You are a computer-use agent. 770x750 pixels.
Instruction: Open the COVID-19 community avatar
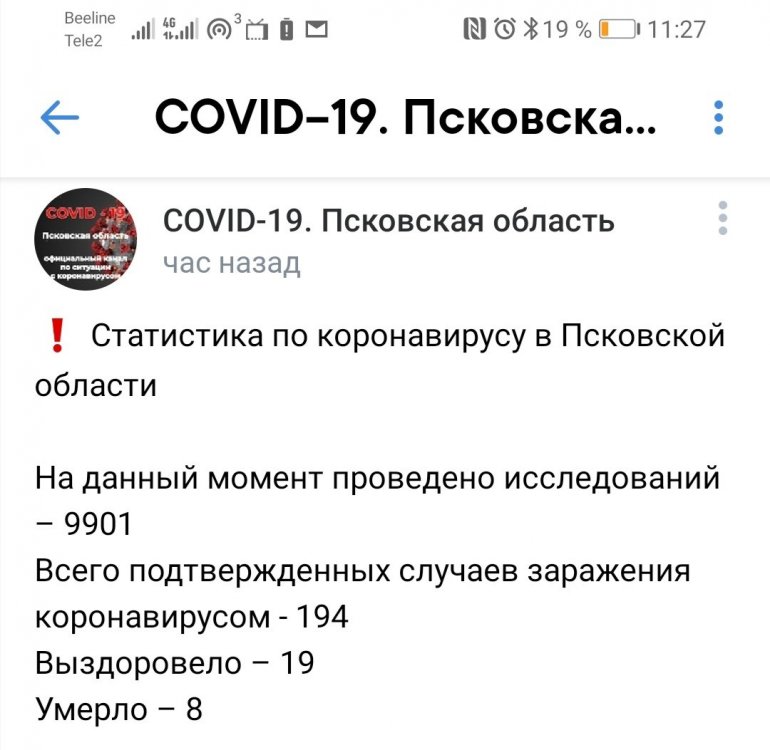tap(86, 240)
